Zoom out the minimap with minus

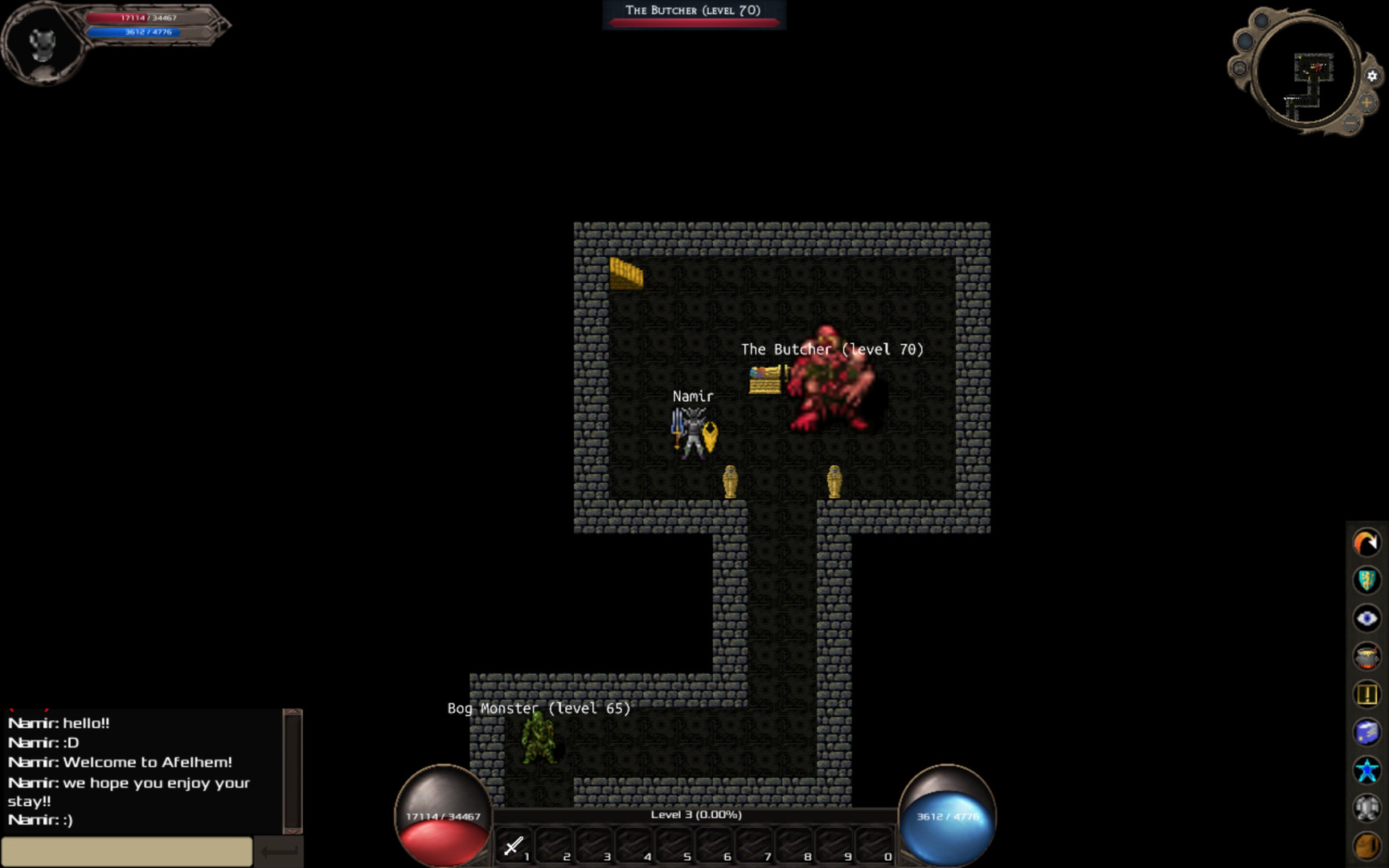click(x=1351, y=124)
